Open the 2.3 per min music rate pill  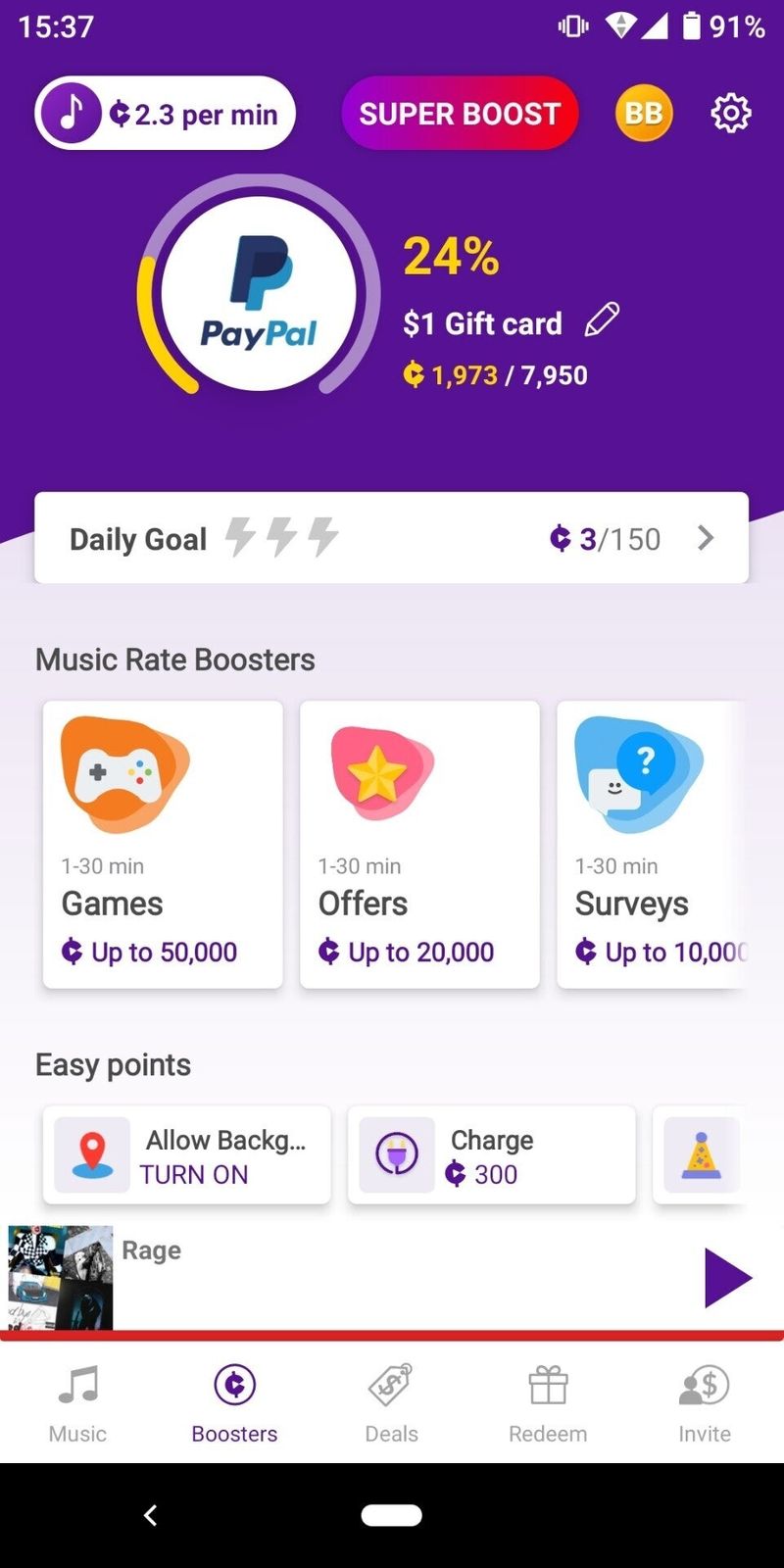[x=165, y=114]
